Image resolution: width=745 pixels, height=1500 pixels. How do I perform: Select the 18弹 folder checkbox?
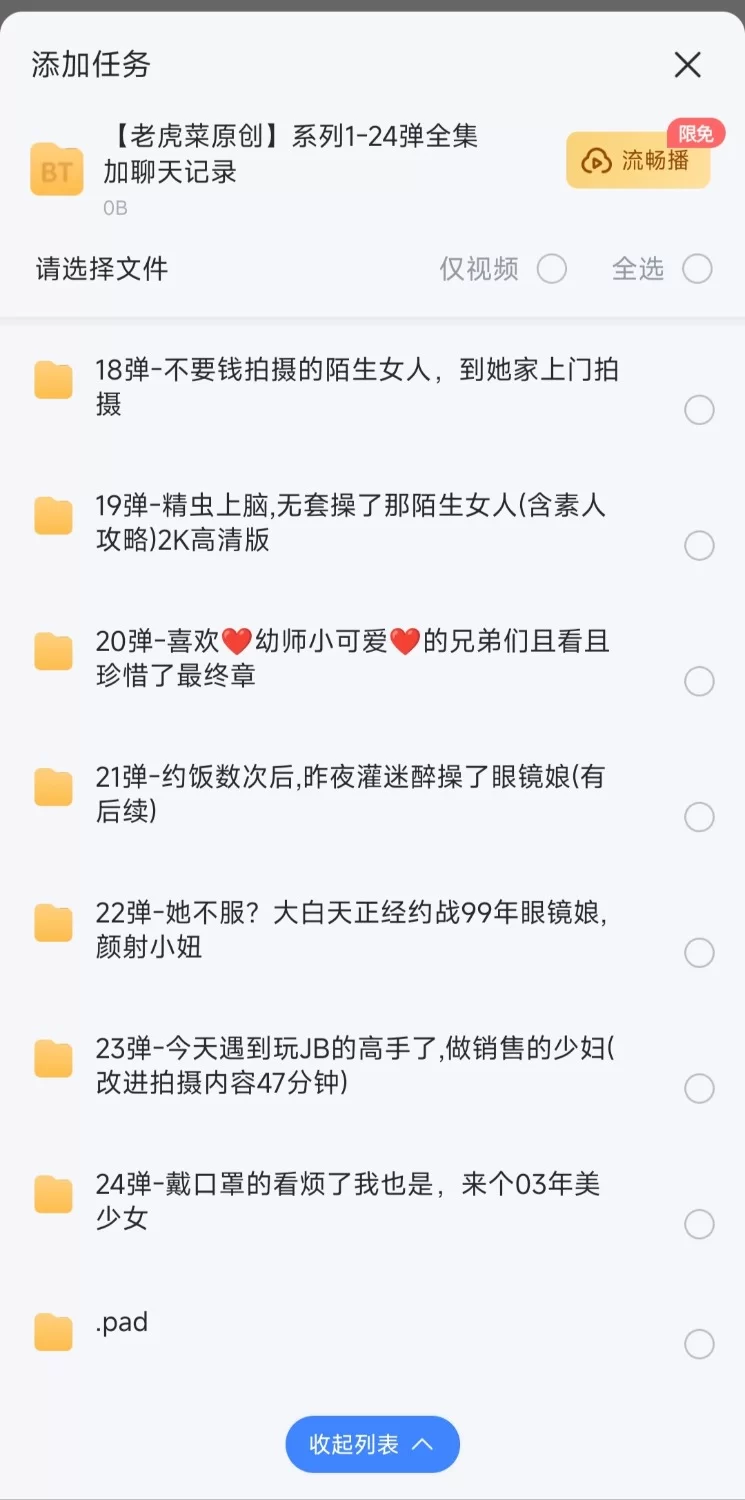tap(699, 410)
